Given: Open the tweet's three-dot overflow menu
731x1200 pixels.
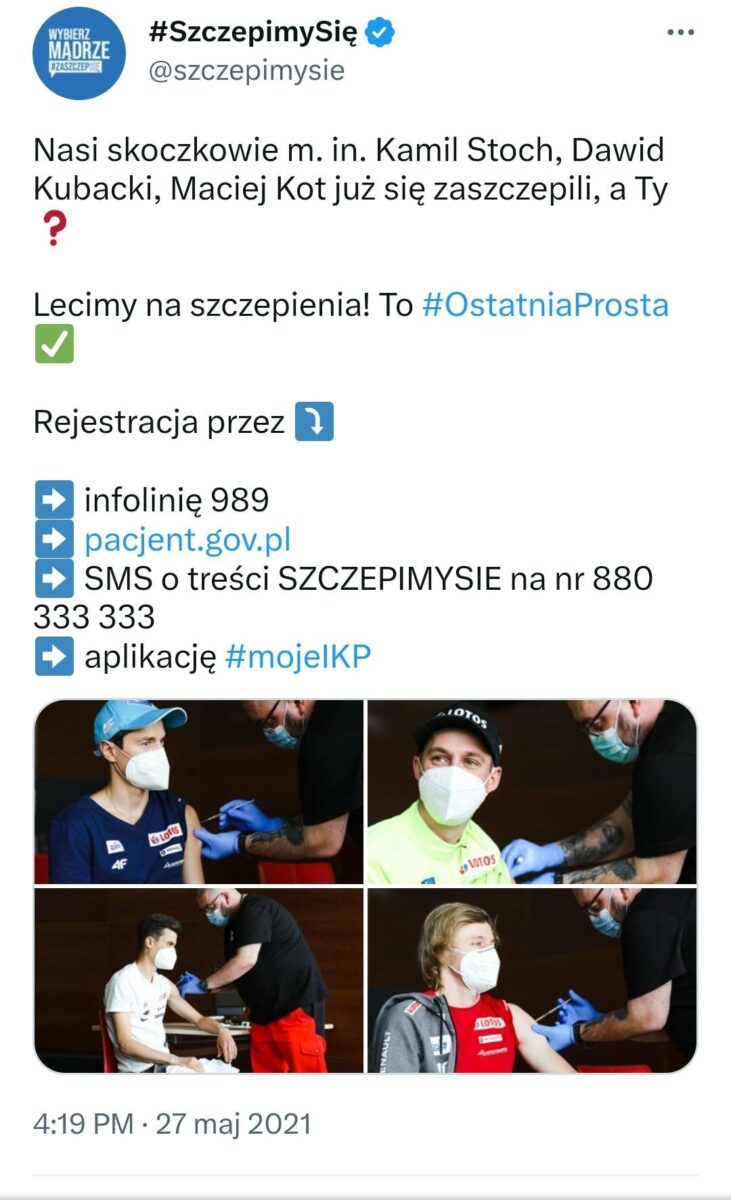Looking at the screenshot, I should pos(680,32).
